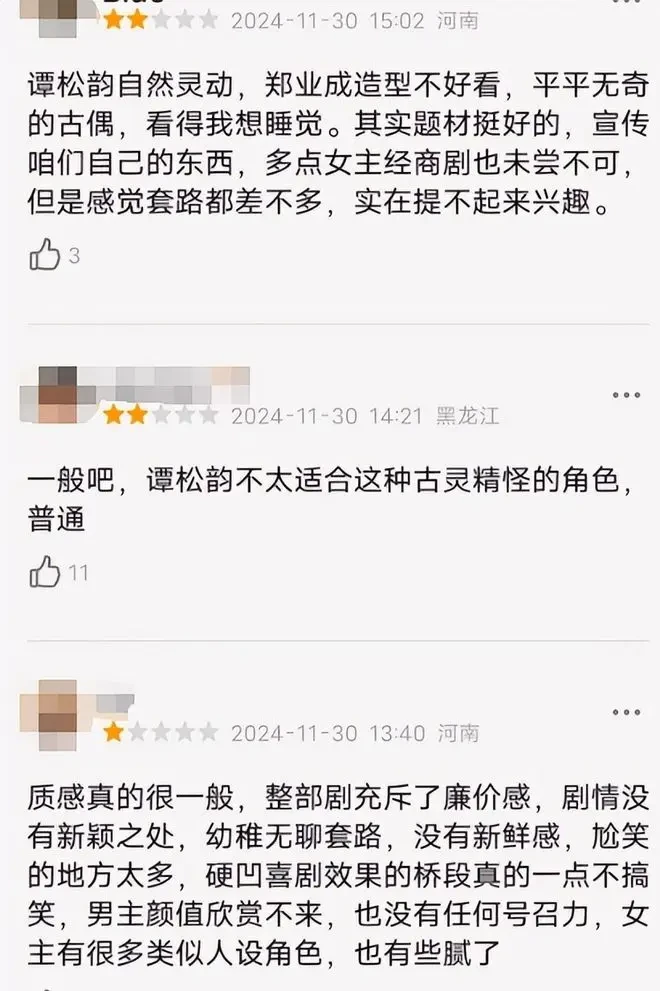
Task: Open overflow menu on the 13:40 河南 review
Action: tap(625, 711)
